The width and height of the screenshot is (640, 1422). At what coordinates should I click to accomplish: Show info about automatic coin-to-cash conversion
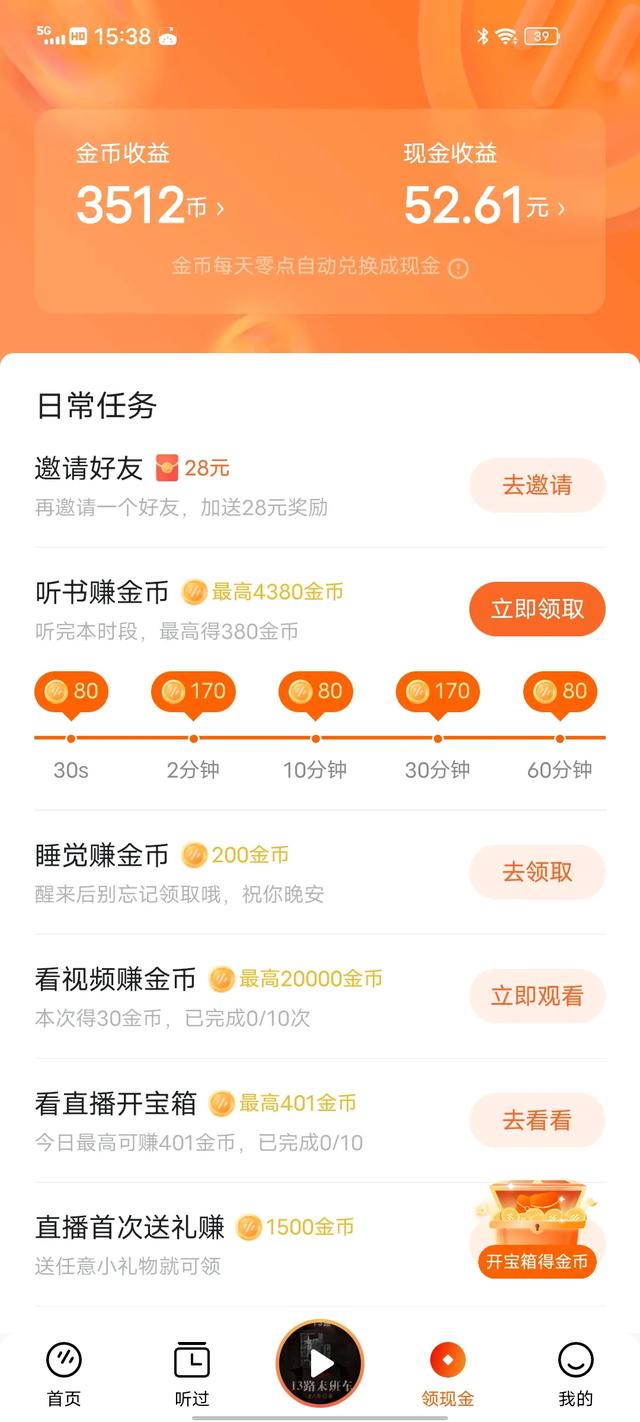458,268
